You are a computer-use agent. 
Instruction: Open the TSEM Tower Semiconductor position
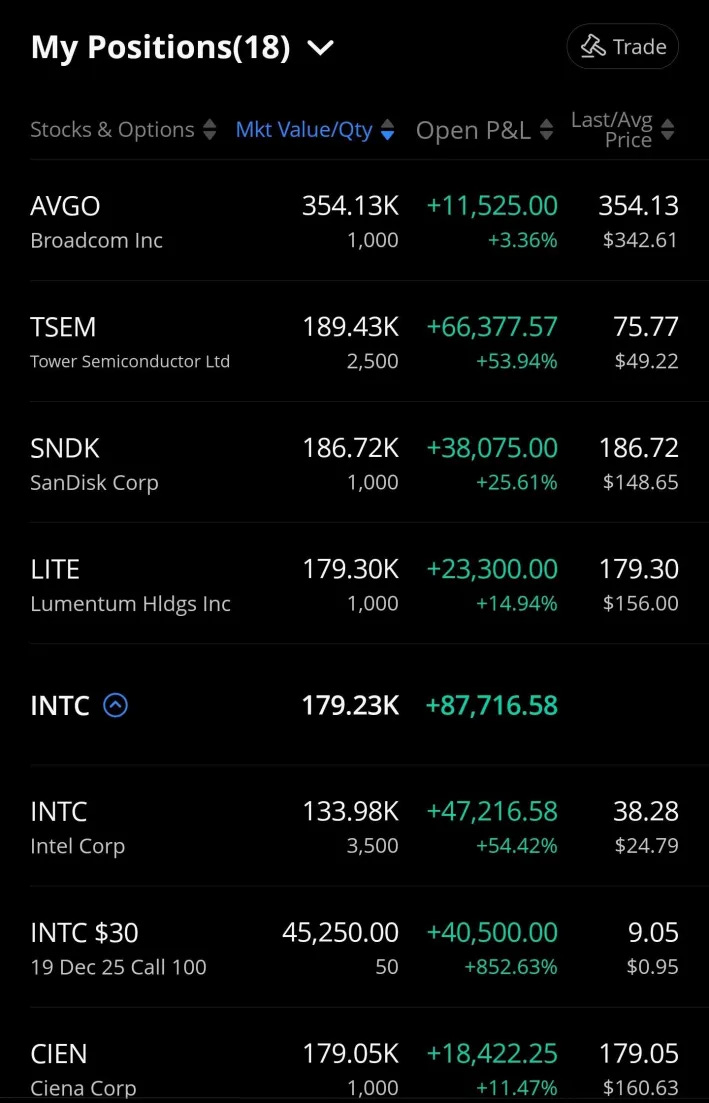354,342
